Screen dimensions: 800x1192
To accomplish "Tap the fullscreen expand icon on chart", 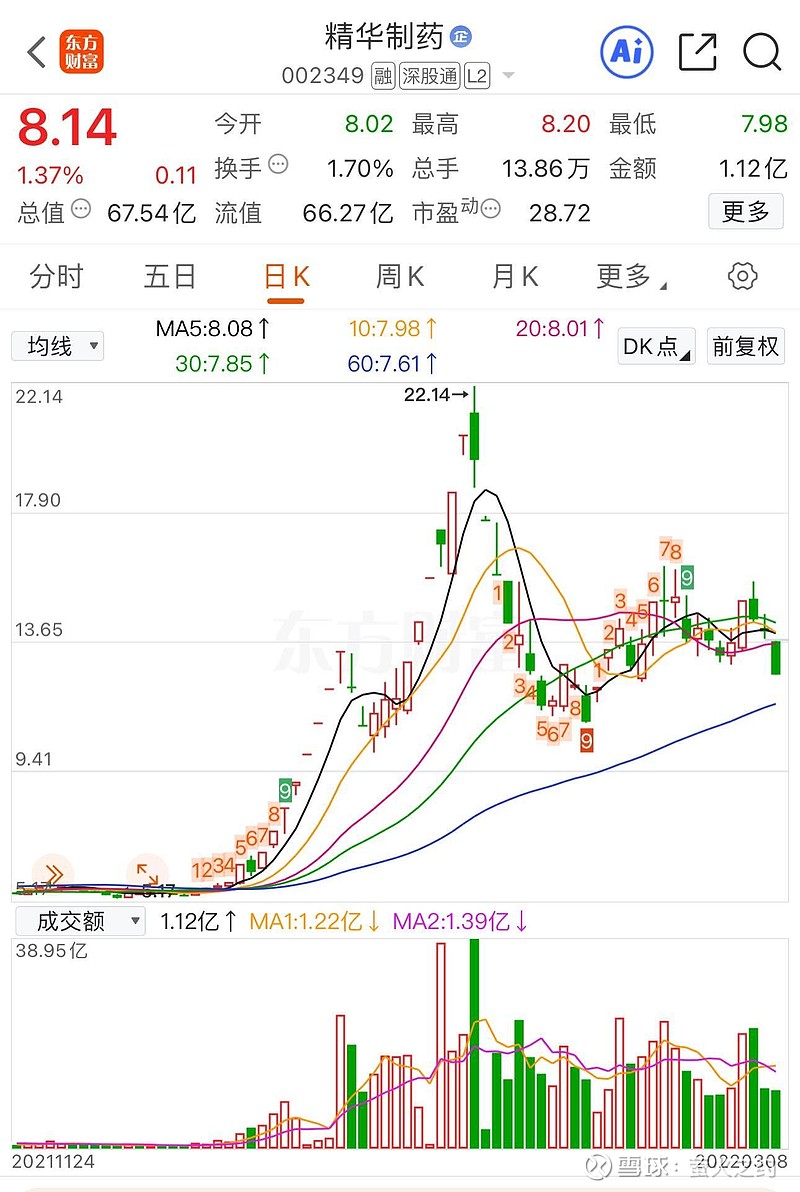I will pos(147,873).
